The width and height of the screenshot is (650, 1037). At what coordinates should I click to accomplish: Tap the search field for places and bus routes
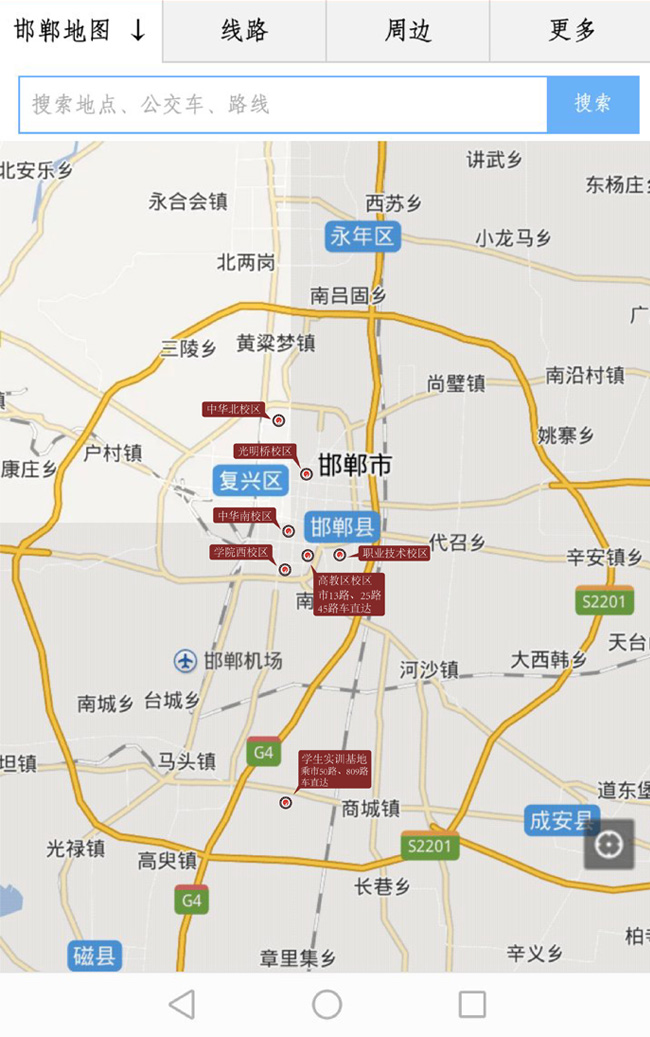[x=282, y=104]
